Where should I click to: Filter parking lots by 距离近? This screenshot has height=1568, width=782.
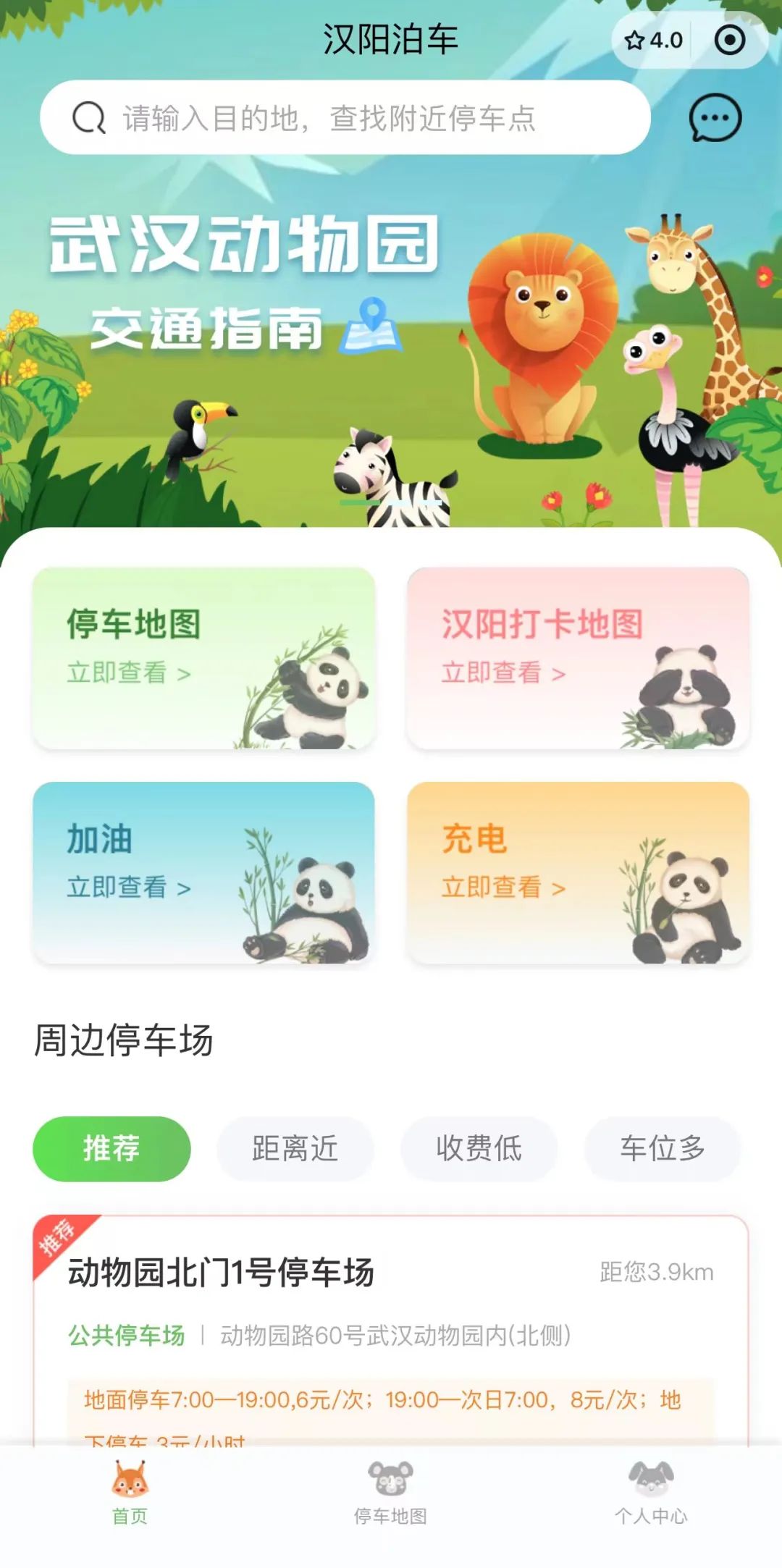(x=295, y=1149)
